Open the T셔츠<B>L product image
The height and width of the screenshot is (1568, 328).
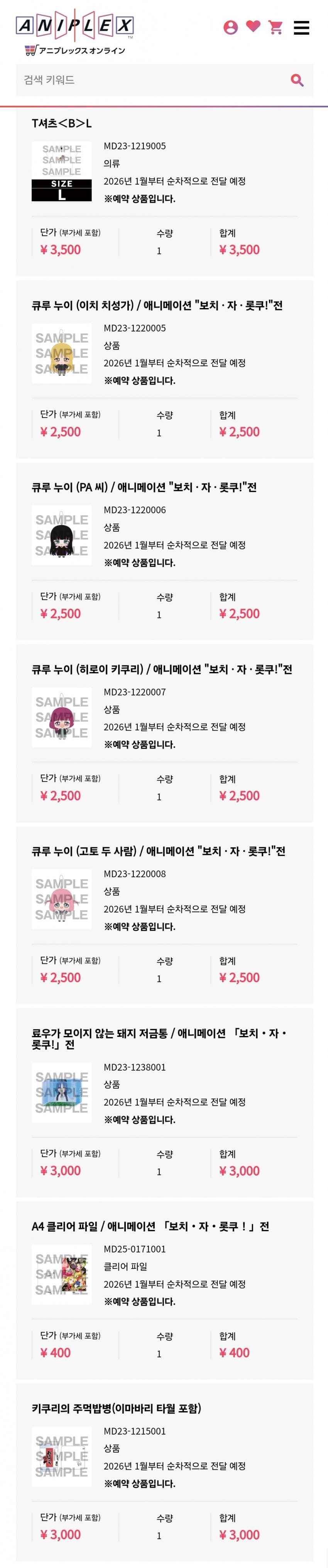[62, 171]
